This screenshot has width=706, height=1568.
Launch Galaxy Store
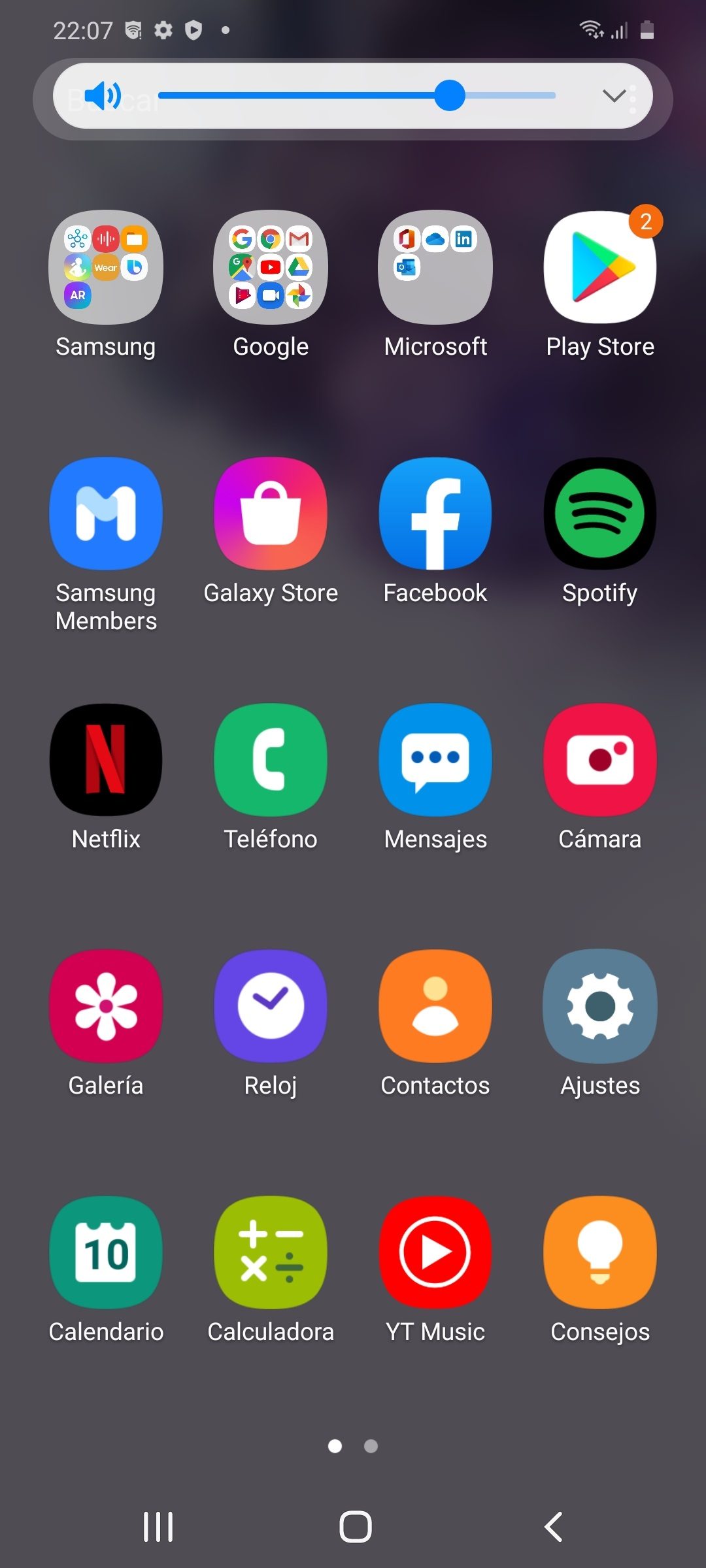pos(271,514)
